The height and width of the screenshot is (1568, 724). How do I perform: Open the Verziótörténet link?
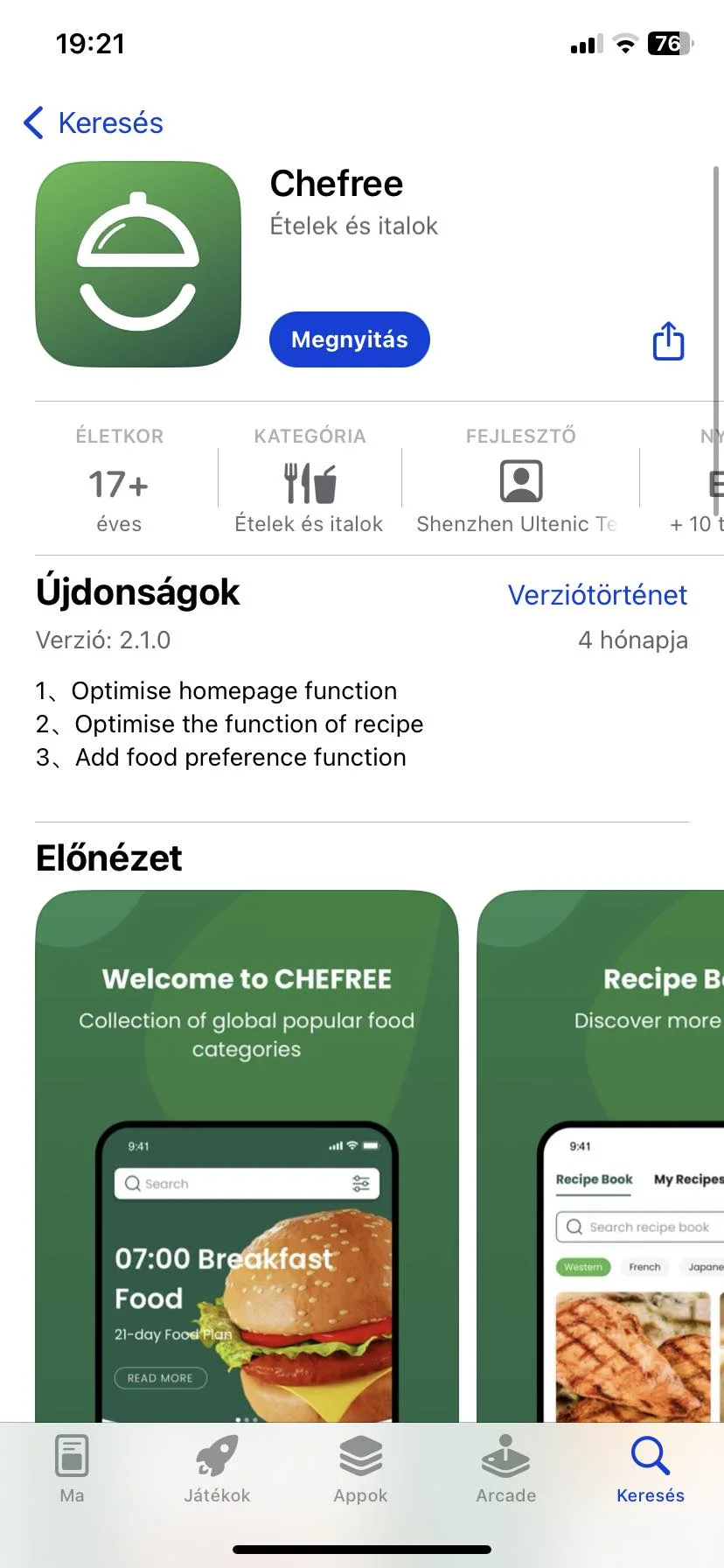click(x=597, y=595)
